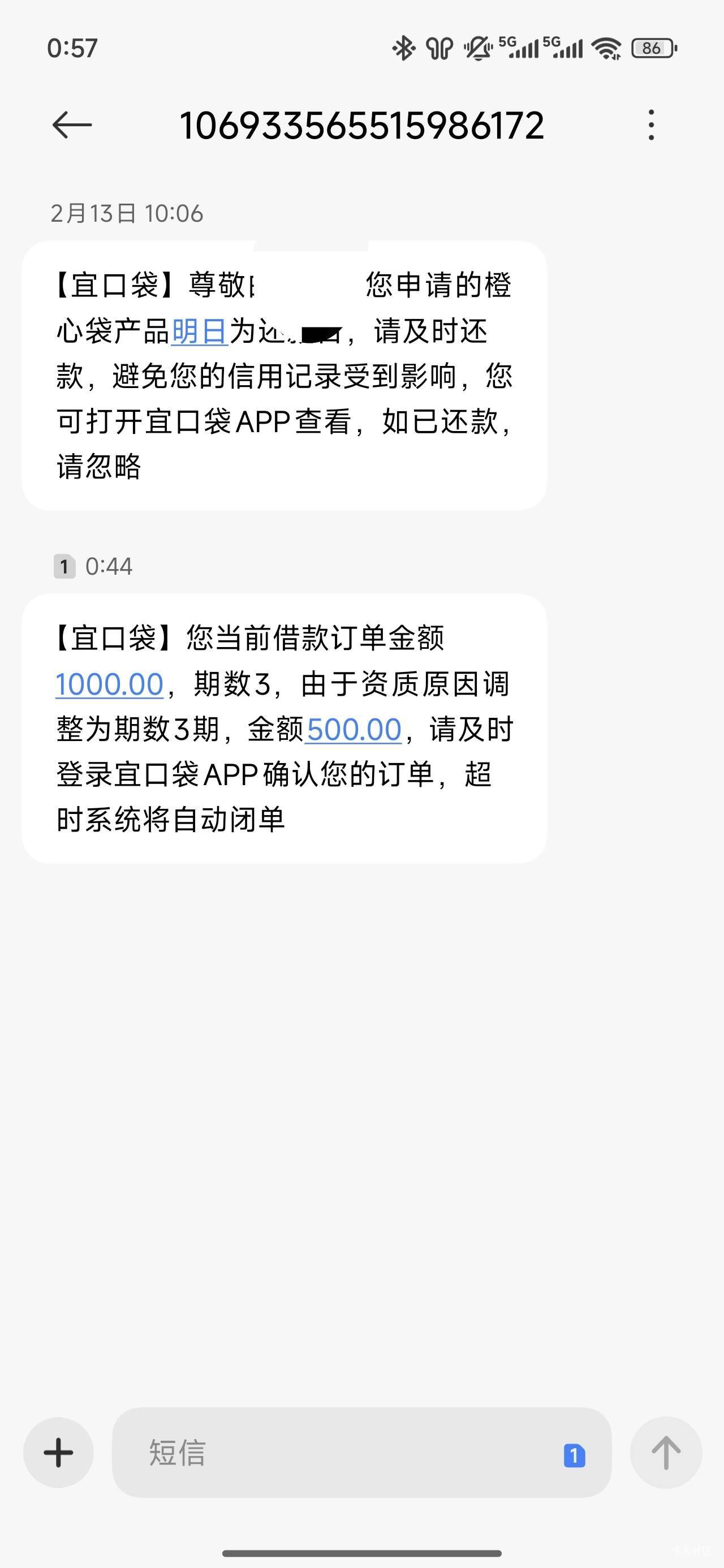Send message with the up arrow button
Image resolution: width=724 pixels, height=1568 pixels.
click(x=666, y=1453)
